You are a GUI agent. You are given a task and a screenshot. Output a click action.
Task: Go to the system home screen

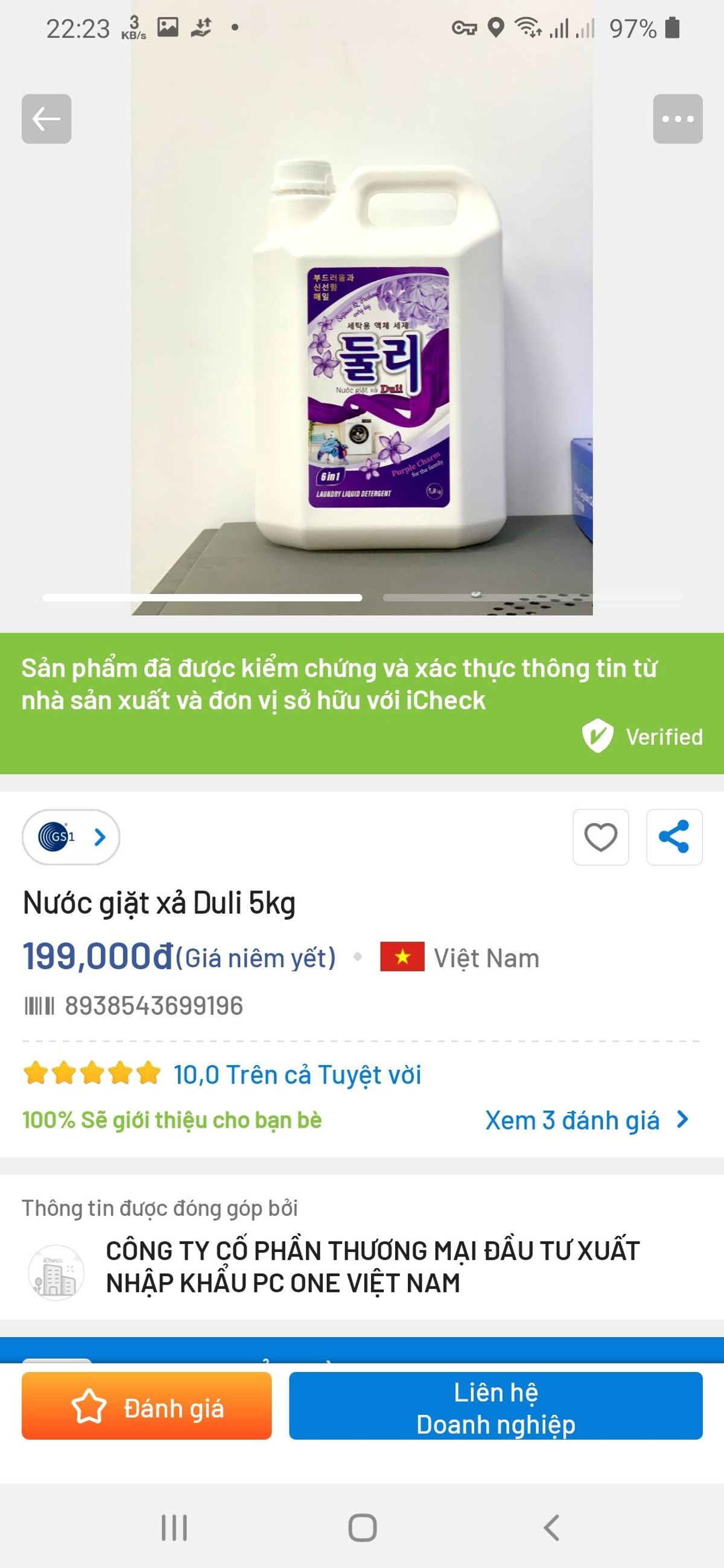pyautogui.click(x=363, y=1528)
